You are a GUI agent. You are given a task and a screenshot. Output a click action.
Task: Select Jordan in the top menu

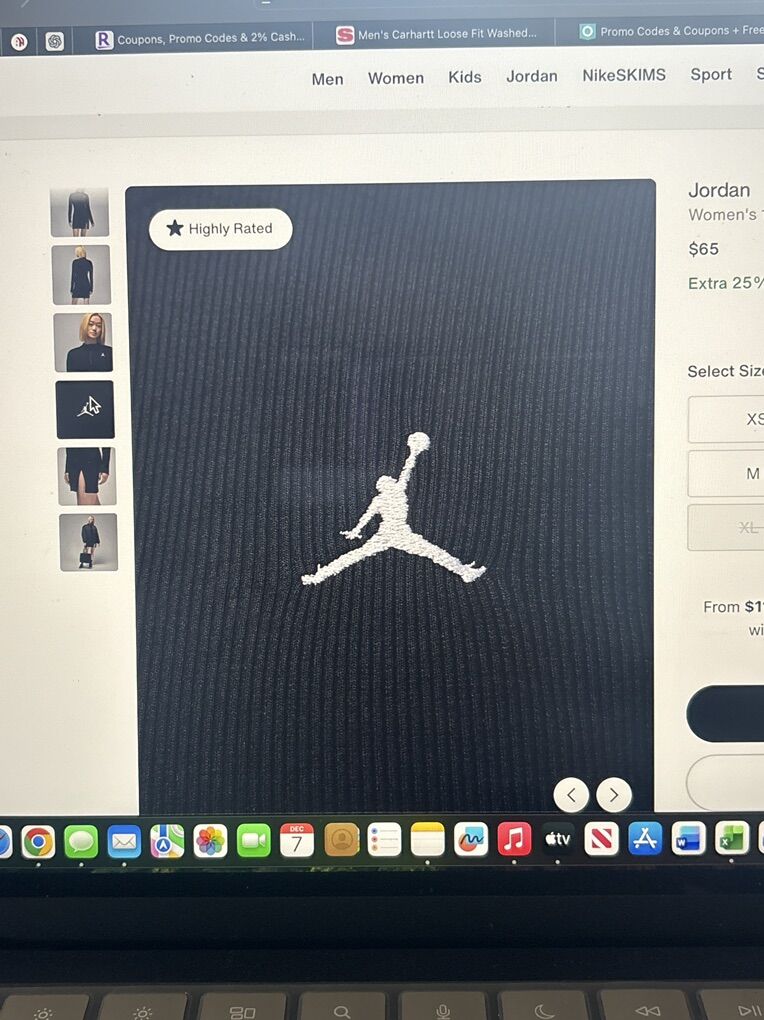pos(531,76)
